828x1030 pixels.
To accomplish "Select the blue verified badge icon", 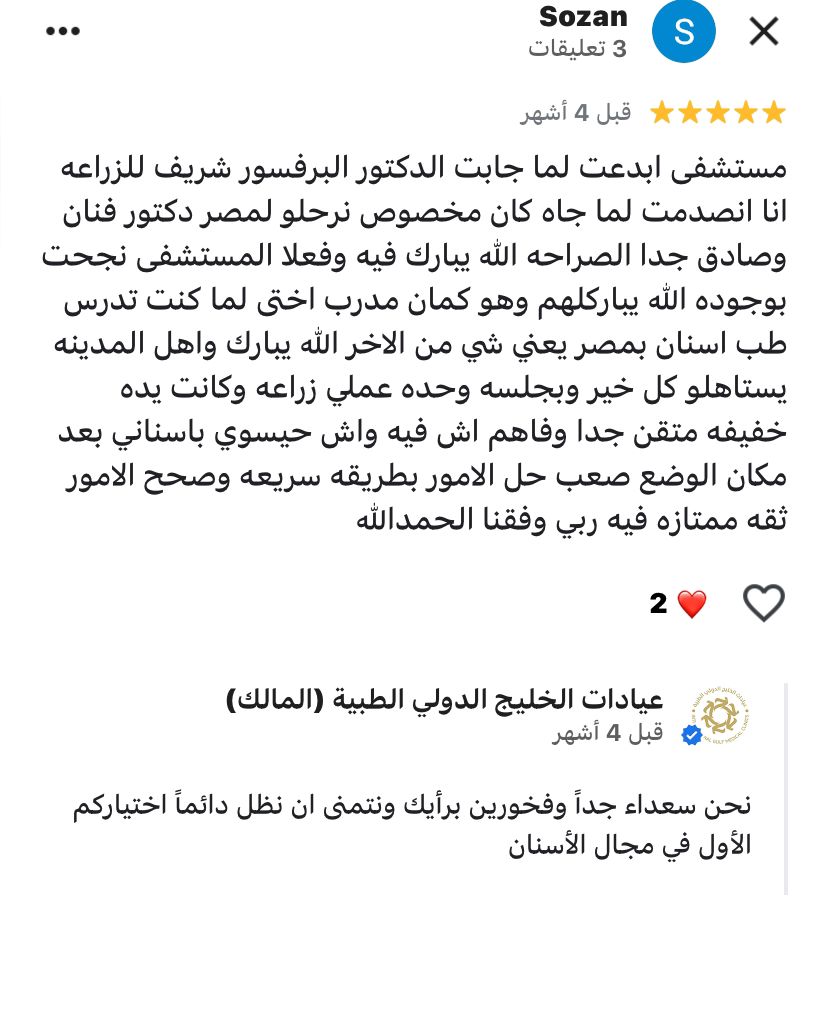I will (x=690, y=734).
